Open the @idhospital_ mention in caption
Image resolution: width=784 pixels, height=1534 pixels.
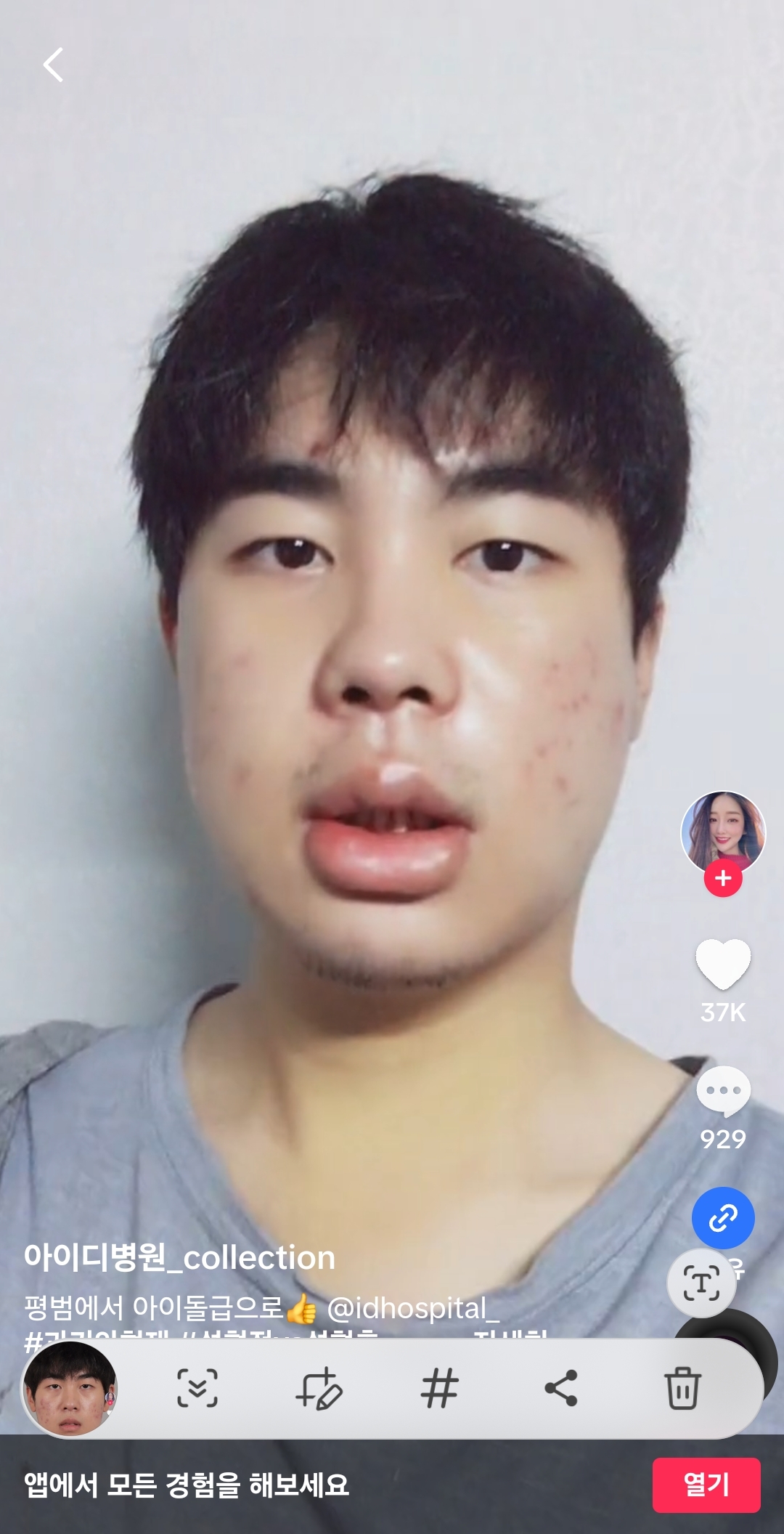(x=412, y=1308)
